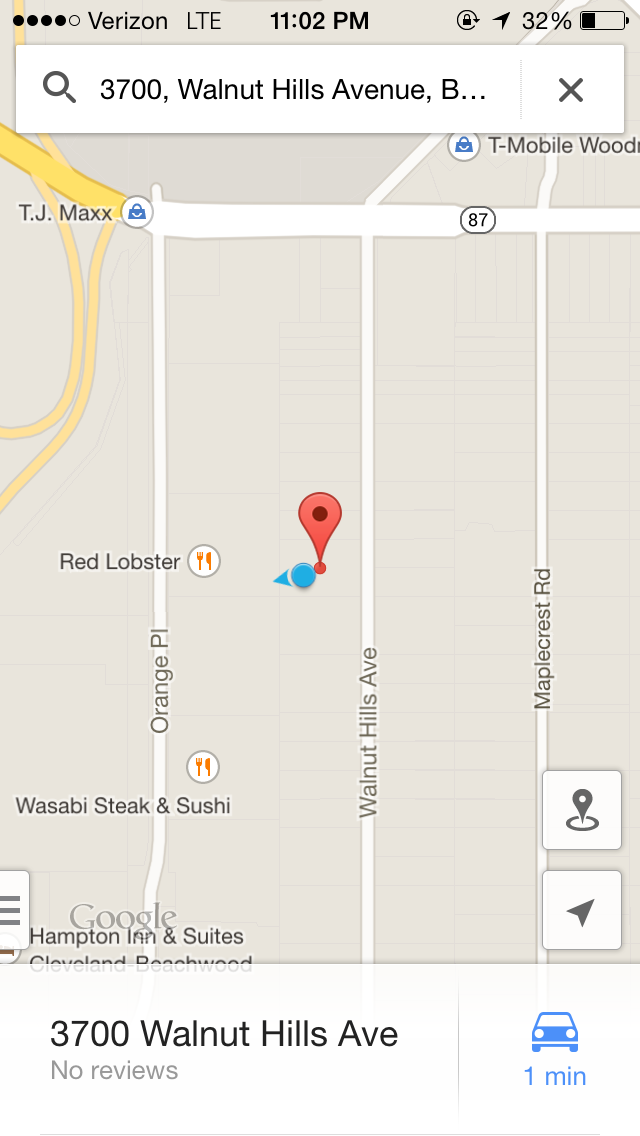Select the Red Lobster restaurant marker
Screen dimensions: 640x1136
coord(204,561)
